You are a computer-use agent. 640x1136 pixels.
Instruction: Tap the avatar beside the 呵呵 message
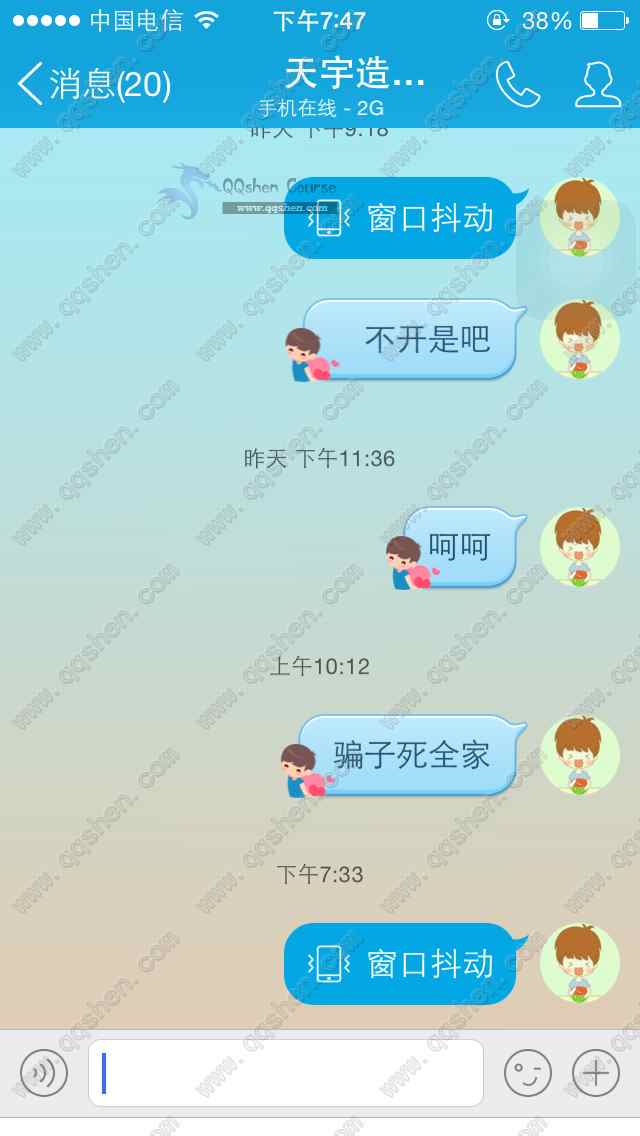point(579,547)
